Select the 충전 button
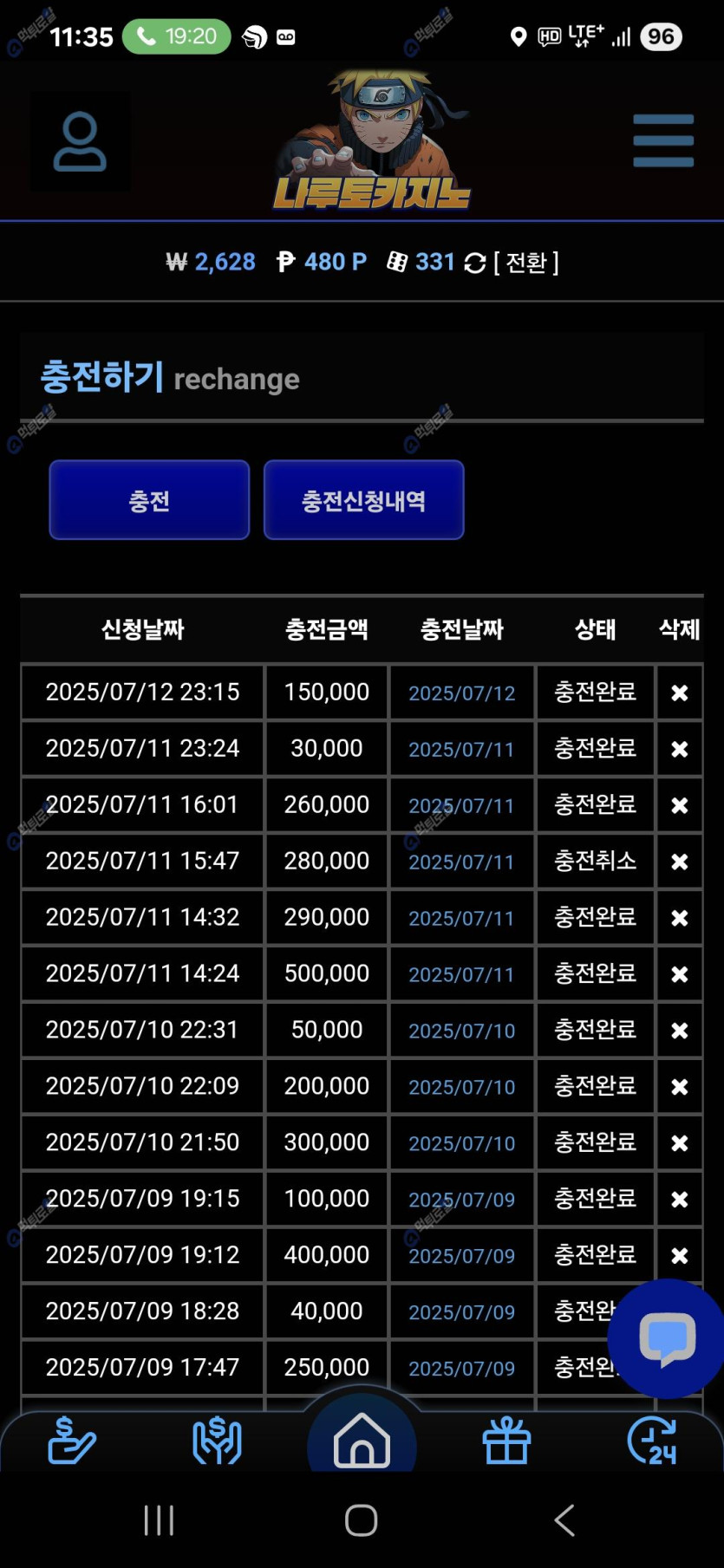Image resolution: width=724 pixels, height=1568 pixels. pyautogui.click(x=149, y=500)
